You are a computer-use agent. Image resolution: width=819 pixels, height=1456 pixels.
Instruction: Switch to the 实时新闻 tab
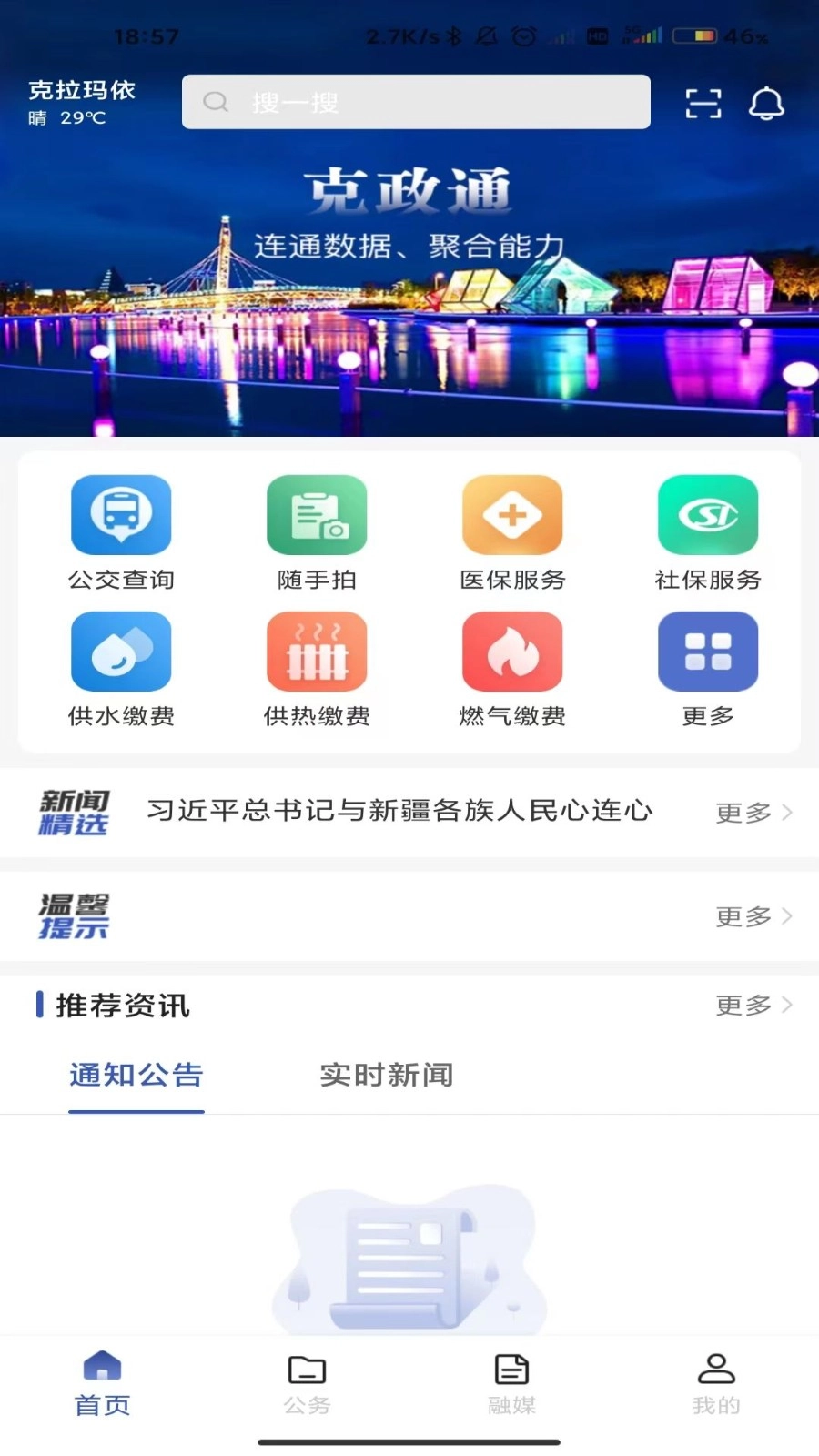pos(386,1076)
